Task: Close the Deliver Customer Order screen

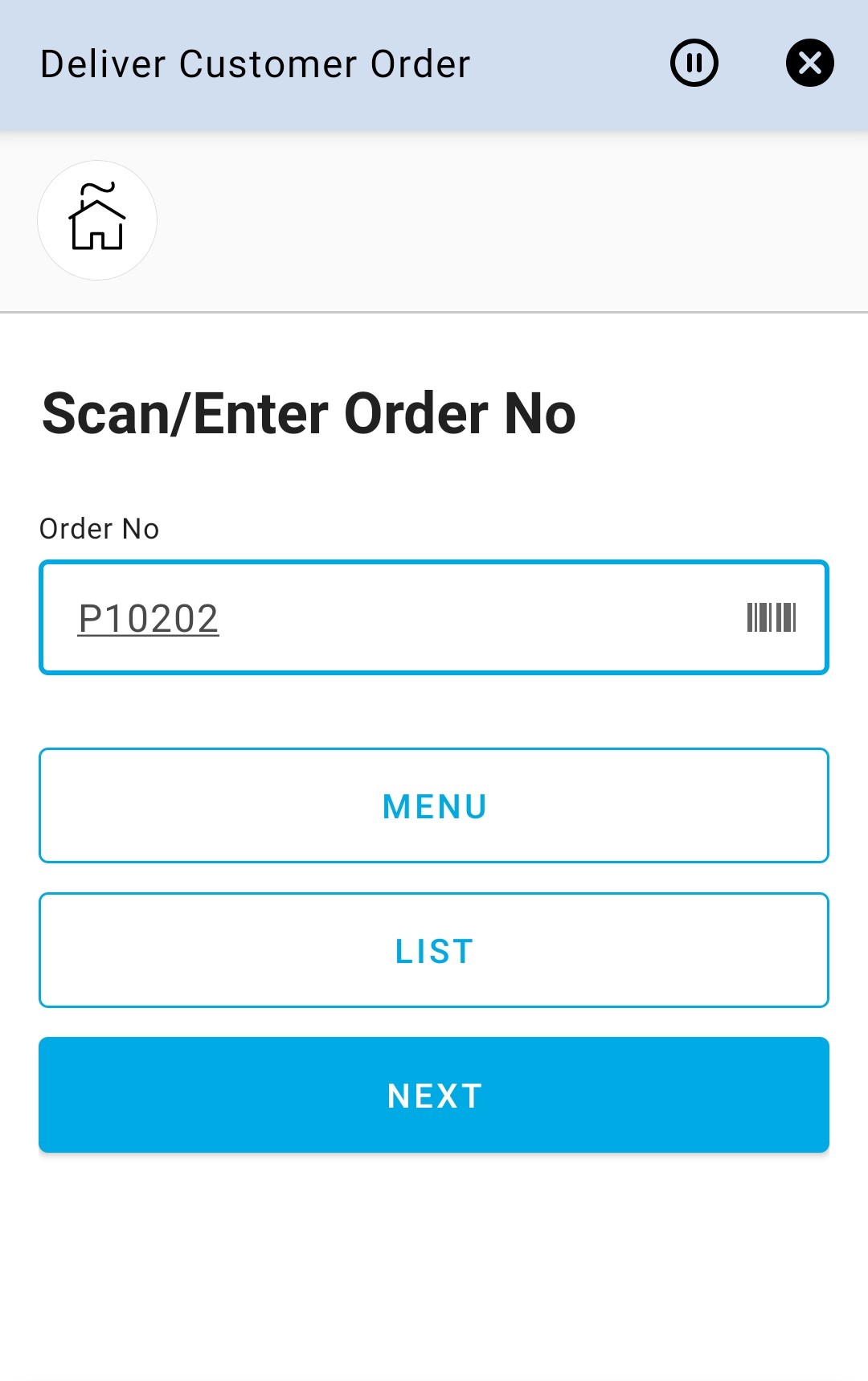Action: (x=809, y=63)
